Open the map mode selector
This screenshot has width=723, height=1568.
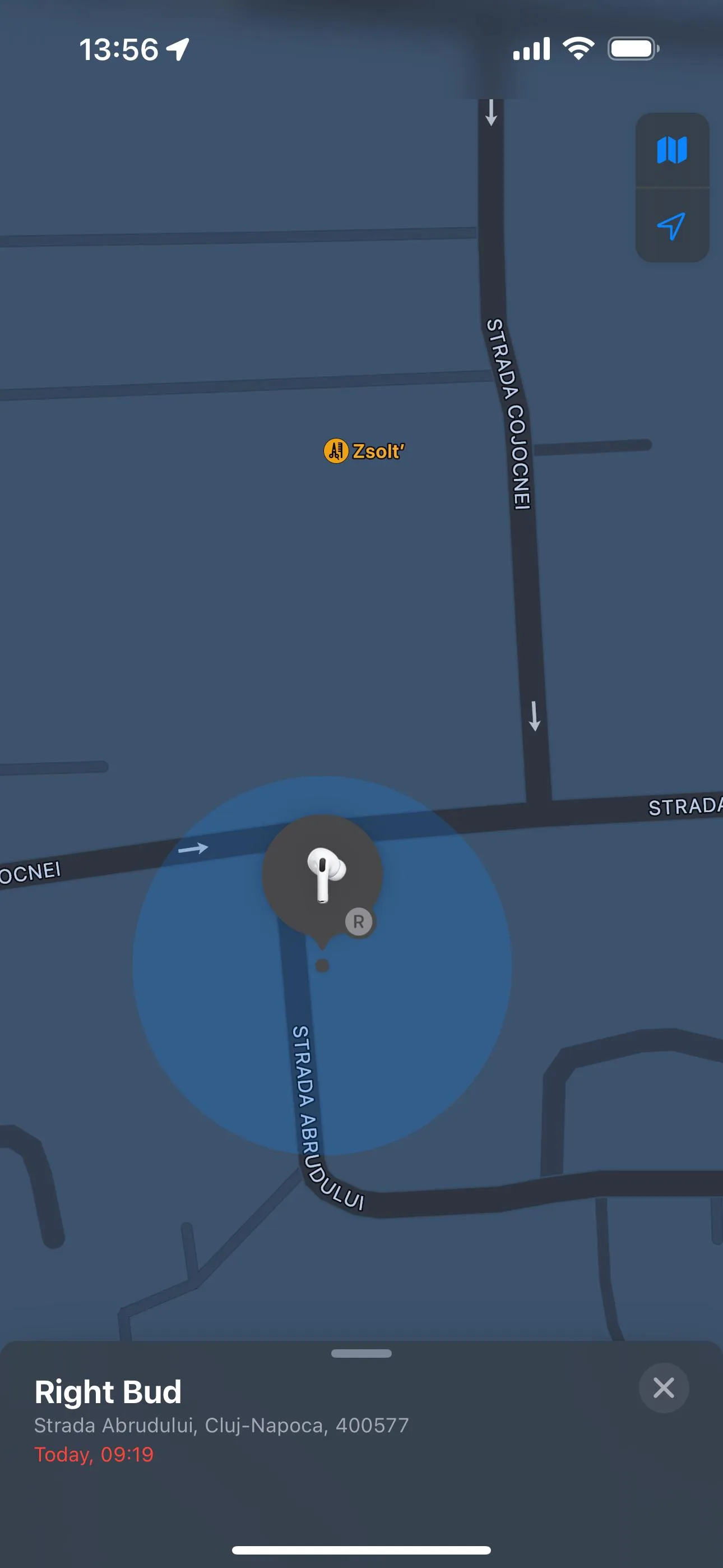671,150
